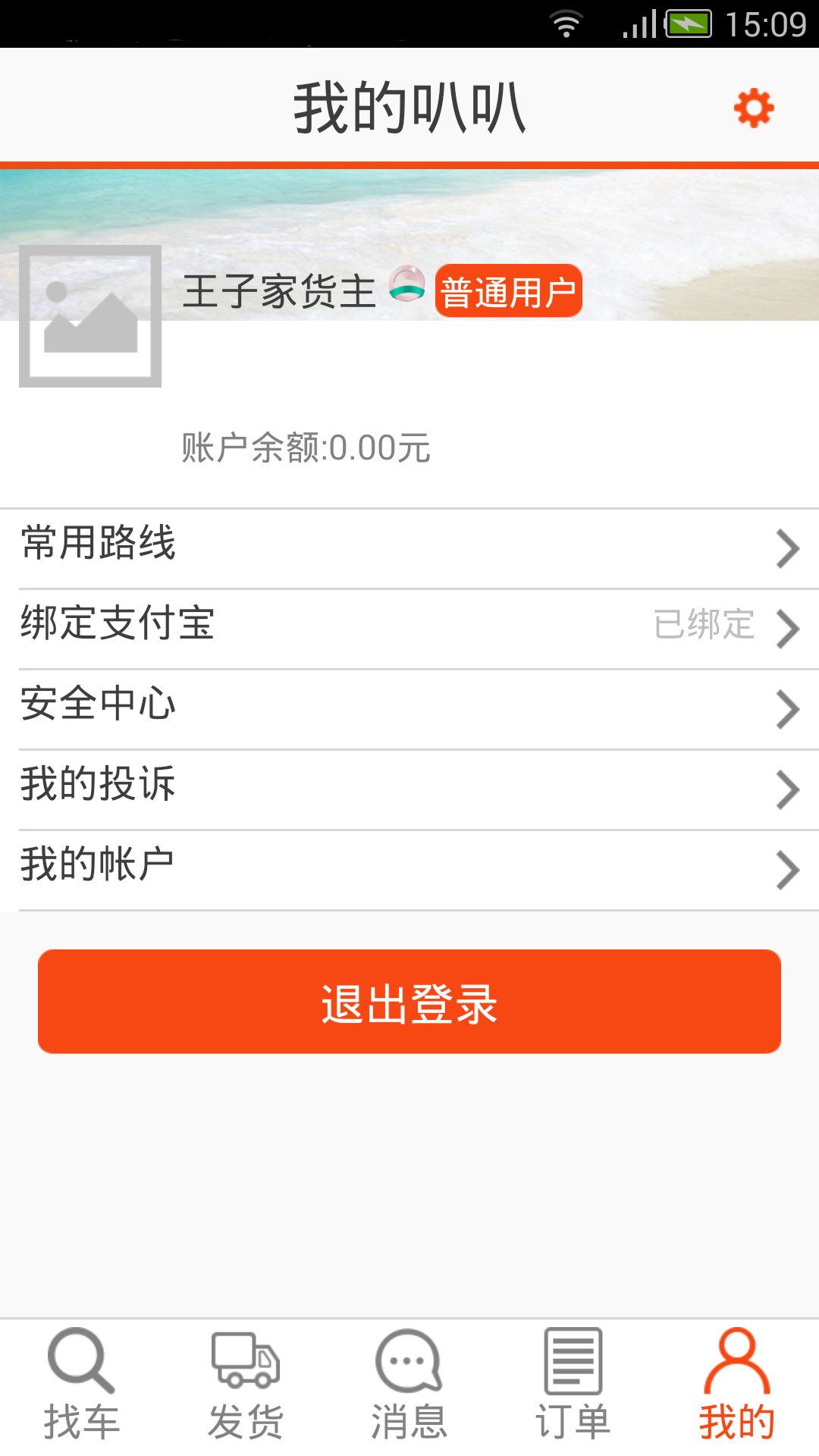819x1456 pixels.
Task: Tap the profile avatar placeholder
Action: pos(90,316)
